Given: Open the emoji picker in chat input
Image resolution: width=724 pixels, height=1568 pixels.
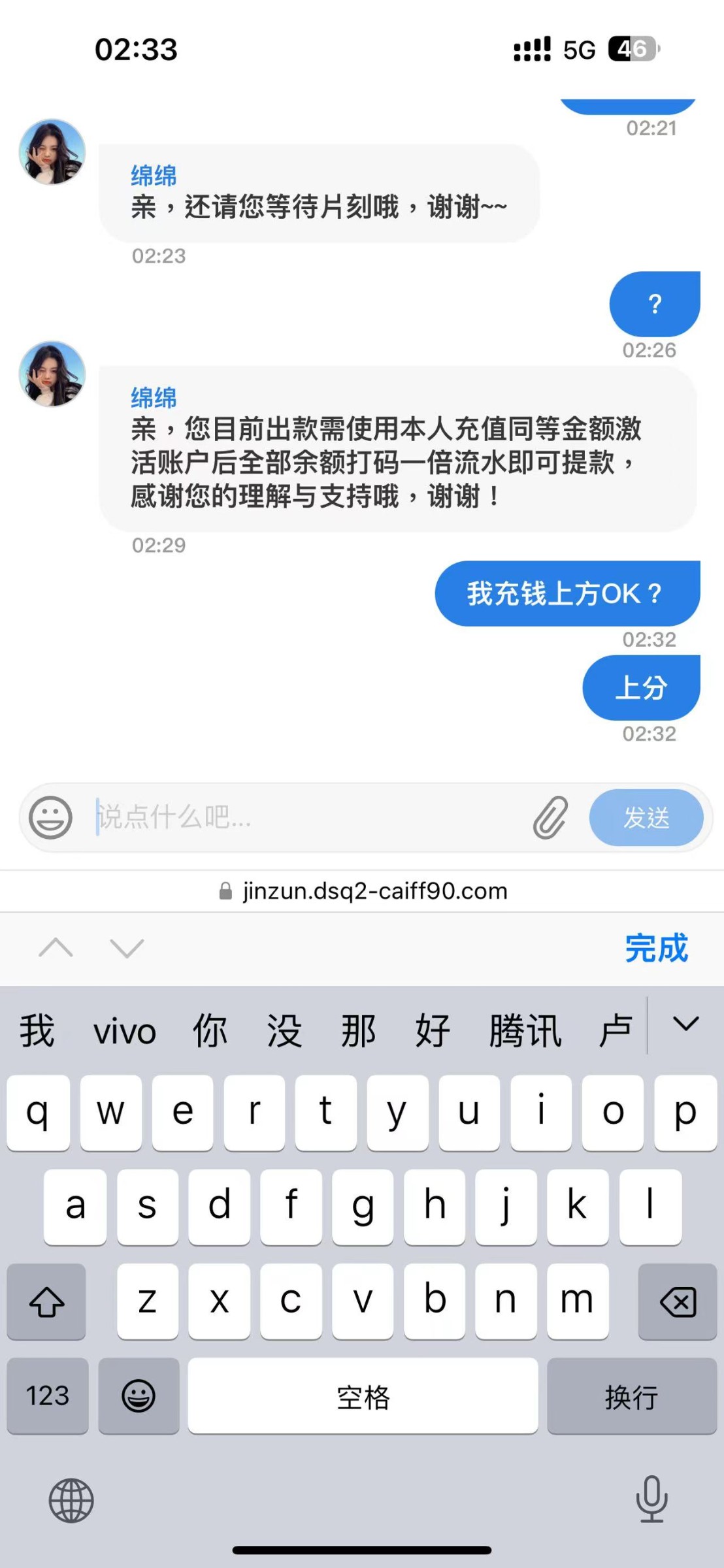Looking at the screenshot, I should pos(50,817).
